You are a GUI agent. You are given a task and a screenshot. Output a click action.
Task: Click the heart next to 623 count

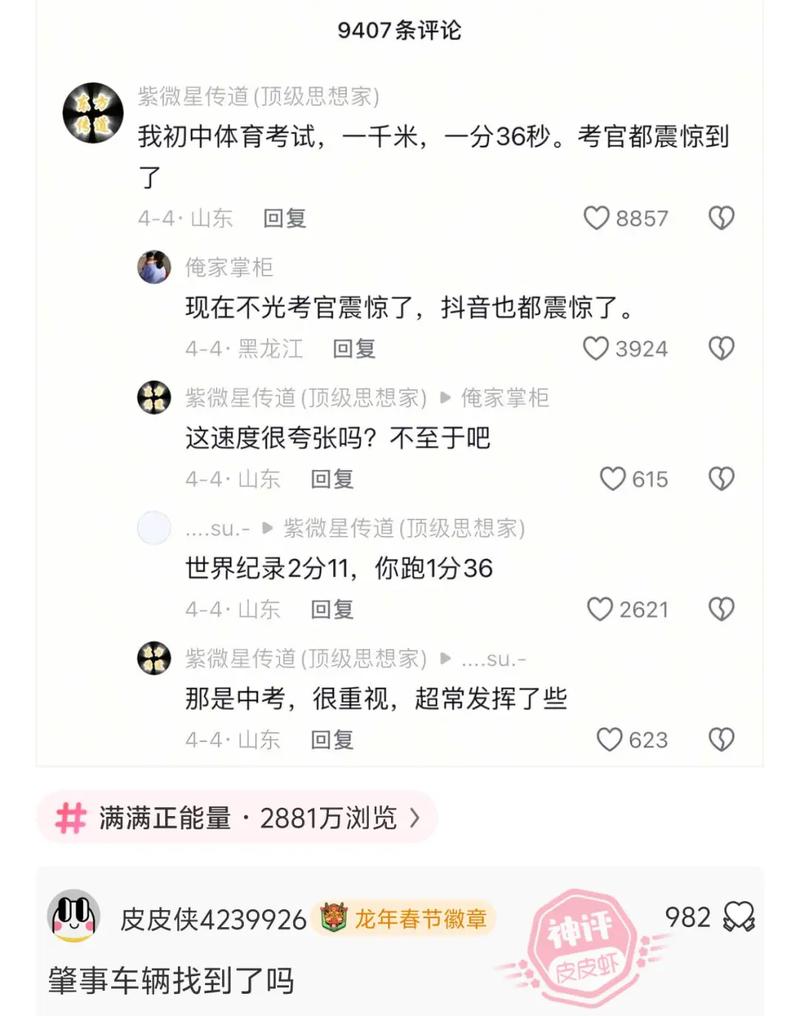[x=610, y=739]
